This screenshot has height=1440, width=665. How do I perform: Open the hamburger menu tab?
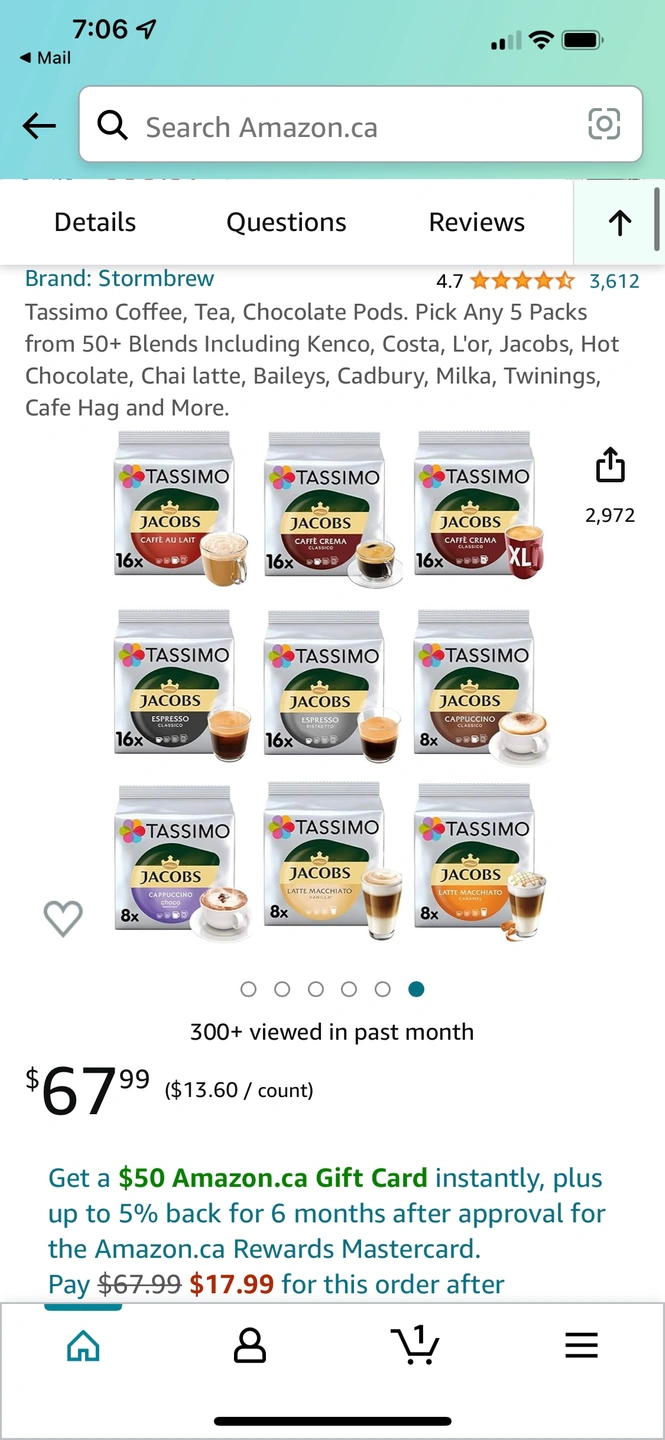point(581,1346)
